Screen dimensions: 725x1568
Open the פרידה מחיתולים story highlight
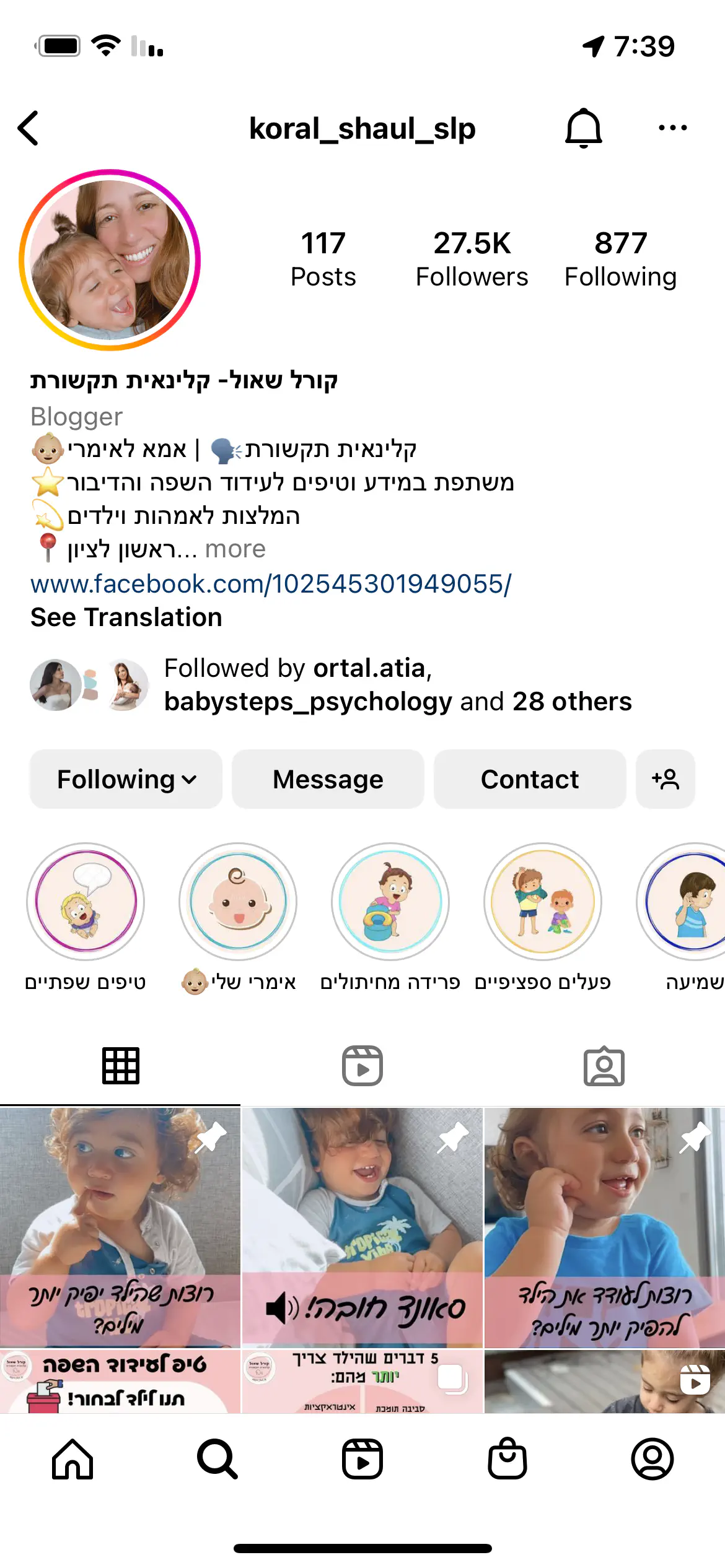click(x=390, y=902)
